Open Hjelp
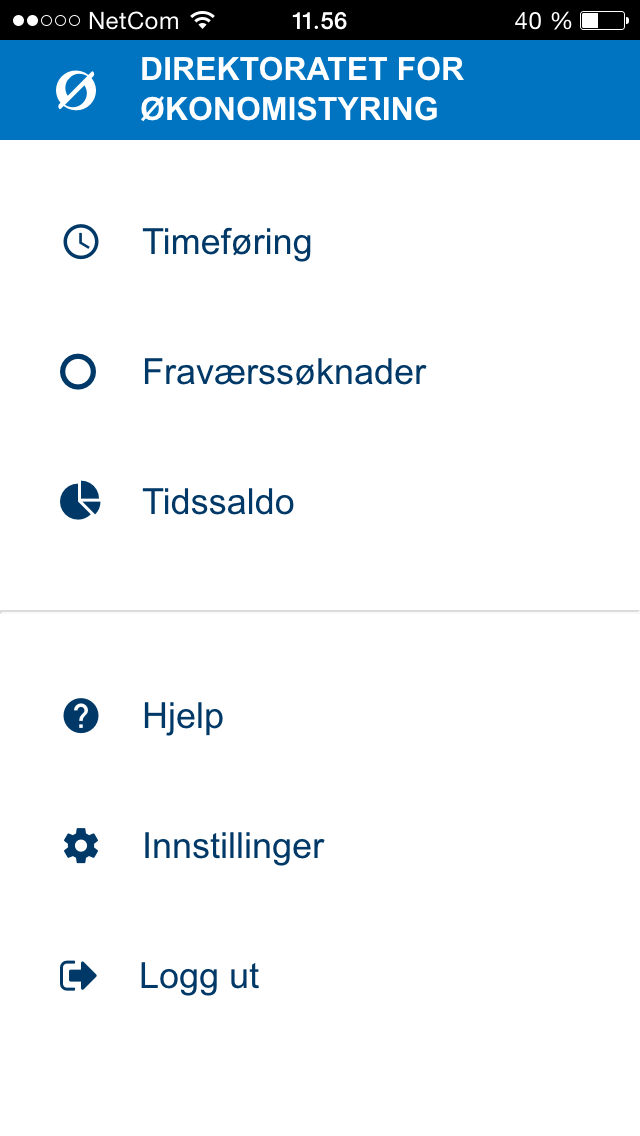The height and width of the screenshot is (1136, 640). pos(320,716)
